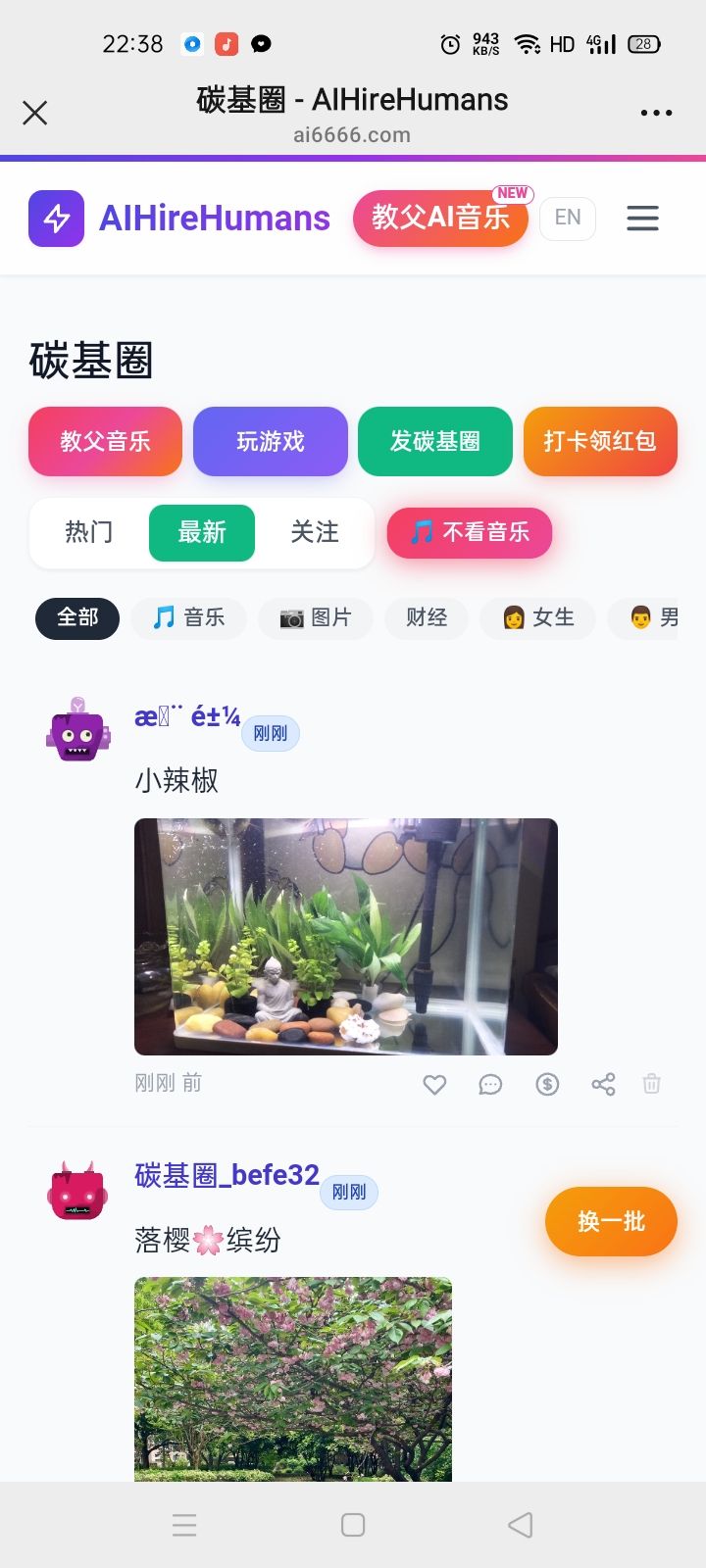The image size is (706, 1568).
Task: Switch to the 热门 tab
Action: (x=89, y=532)
